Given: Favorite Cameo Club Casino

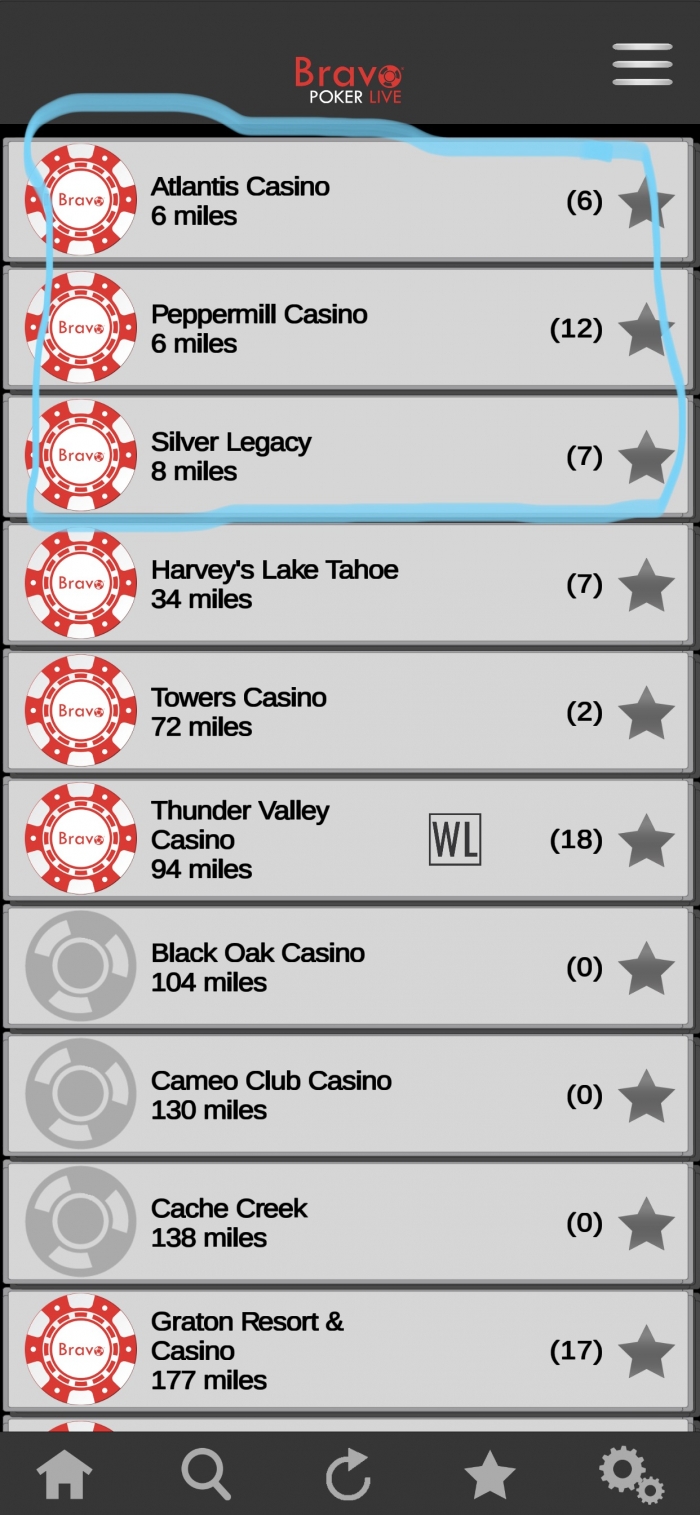Looking at the screenshot, I should [646, 1096].
